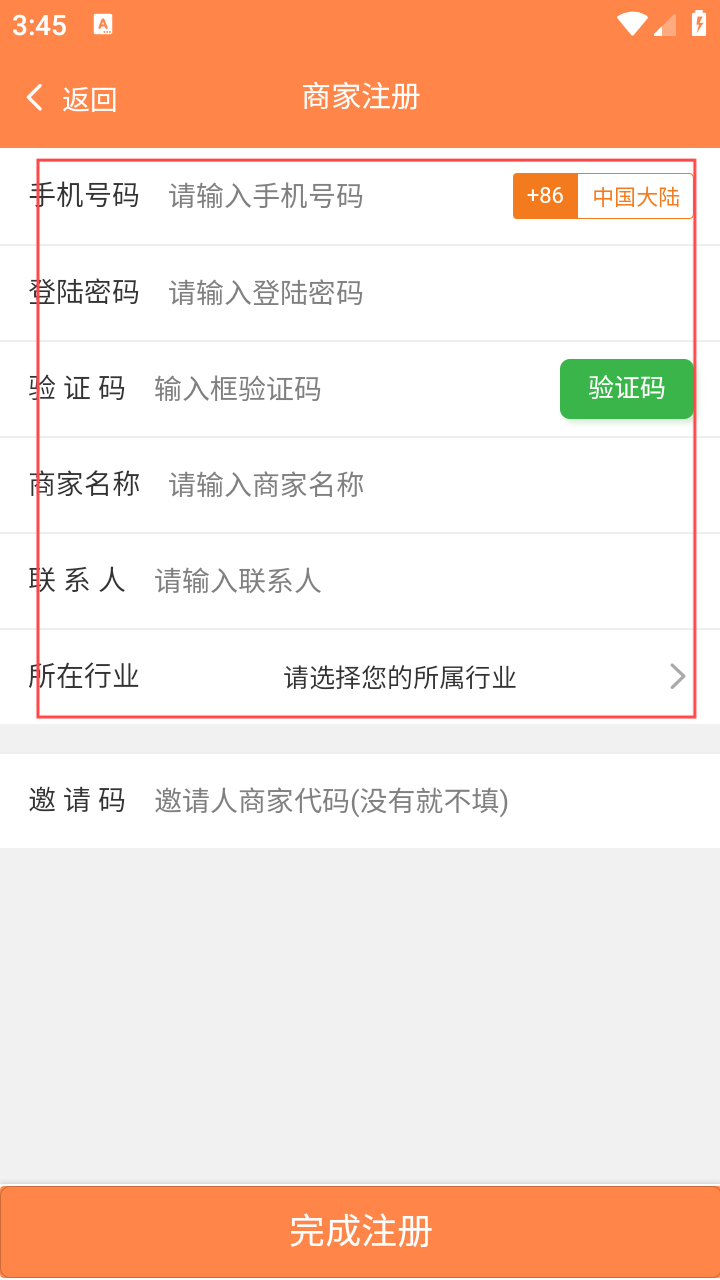This screenshot has width=720, height=1280.
Task: Request a code with the green 验证码 button
Action: tap(626, 388)
